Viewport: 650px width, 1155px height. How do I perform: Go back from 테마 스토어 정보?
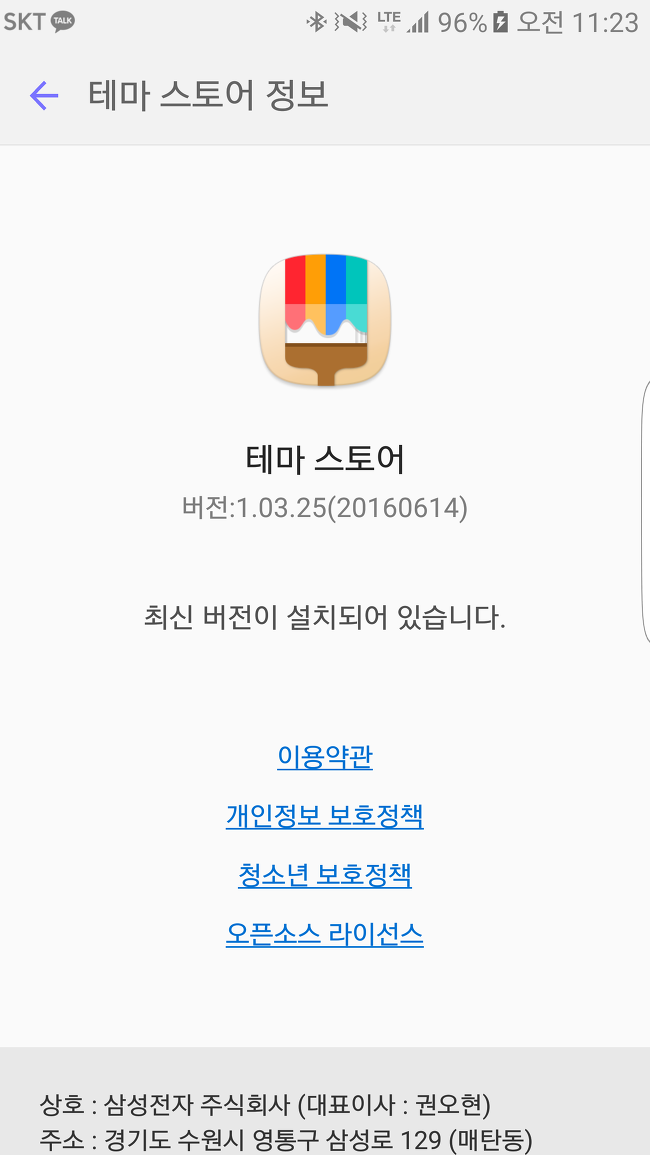click(x=43, y=96)
